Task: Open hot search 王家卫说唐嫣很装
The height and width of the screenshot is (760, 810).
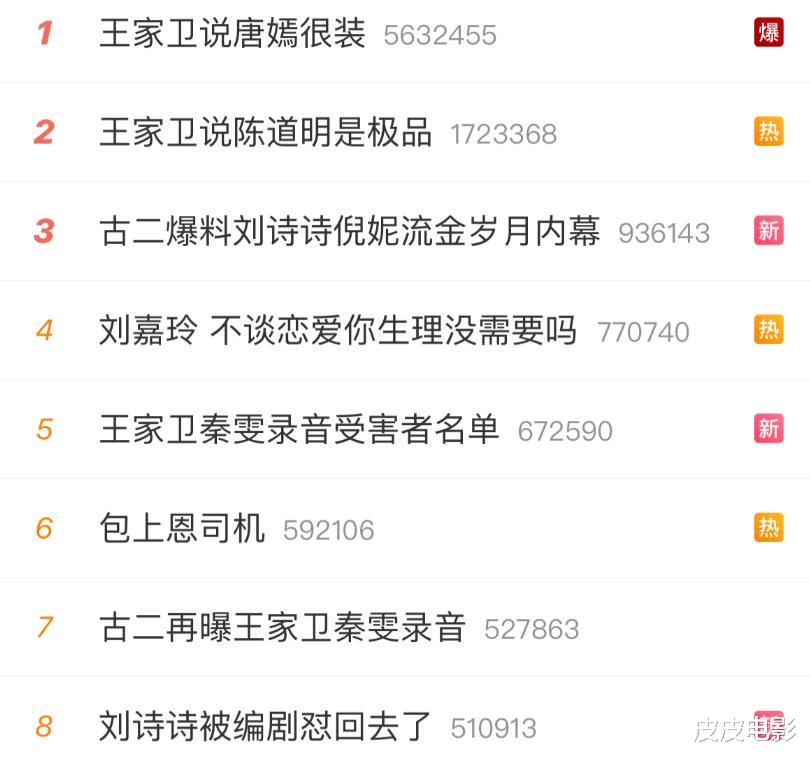Action: (x=232, y=34)
